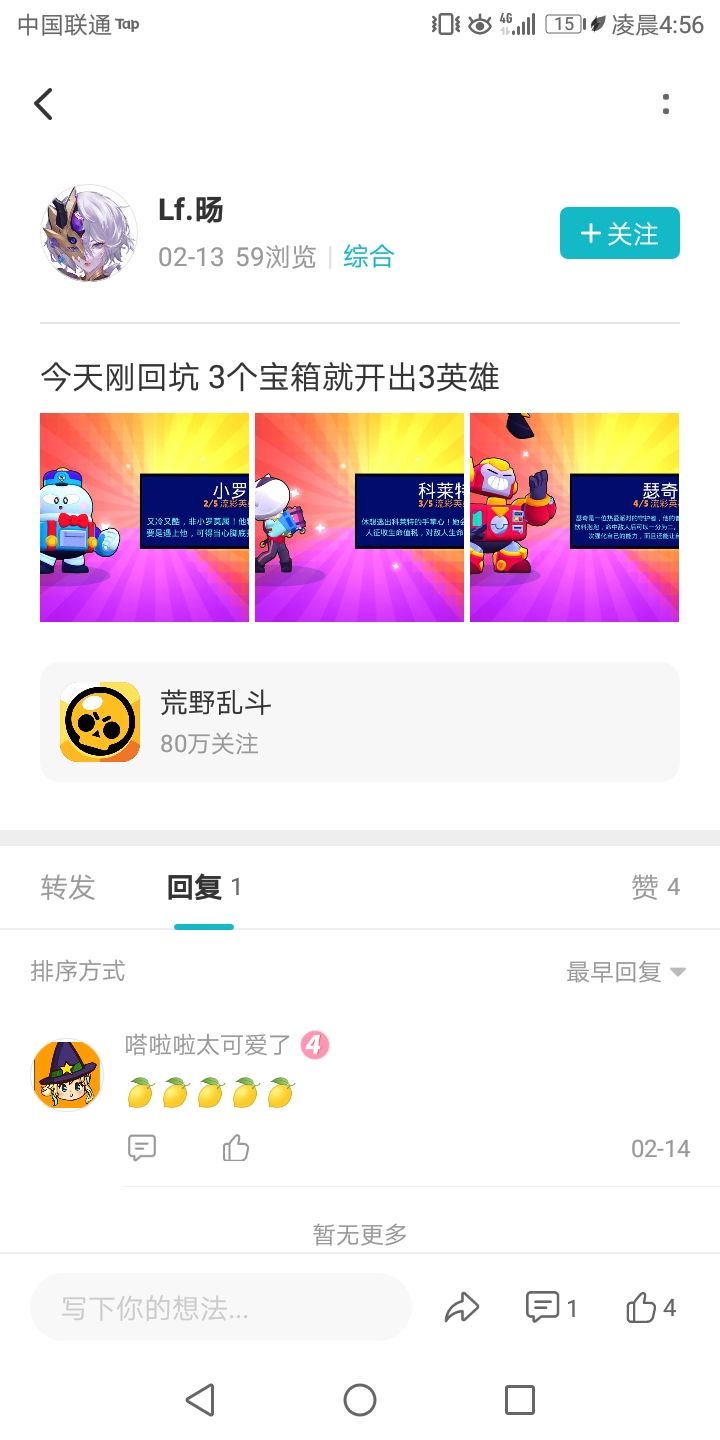Viewport: 720px width, 1440px height.
Task: Tap the level 4 badge beside the comment
Action: click(313, 1043)
